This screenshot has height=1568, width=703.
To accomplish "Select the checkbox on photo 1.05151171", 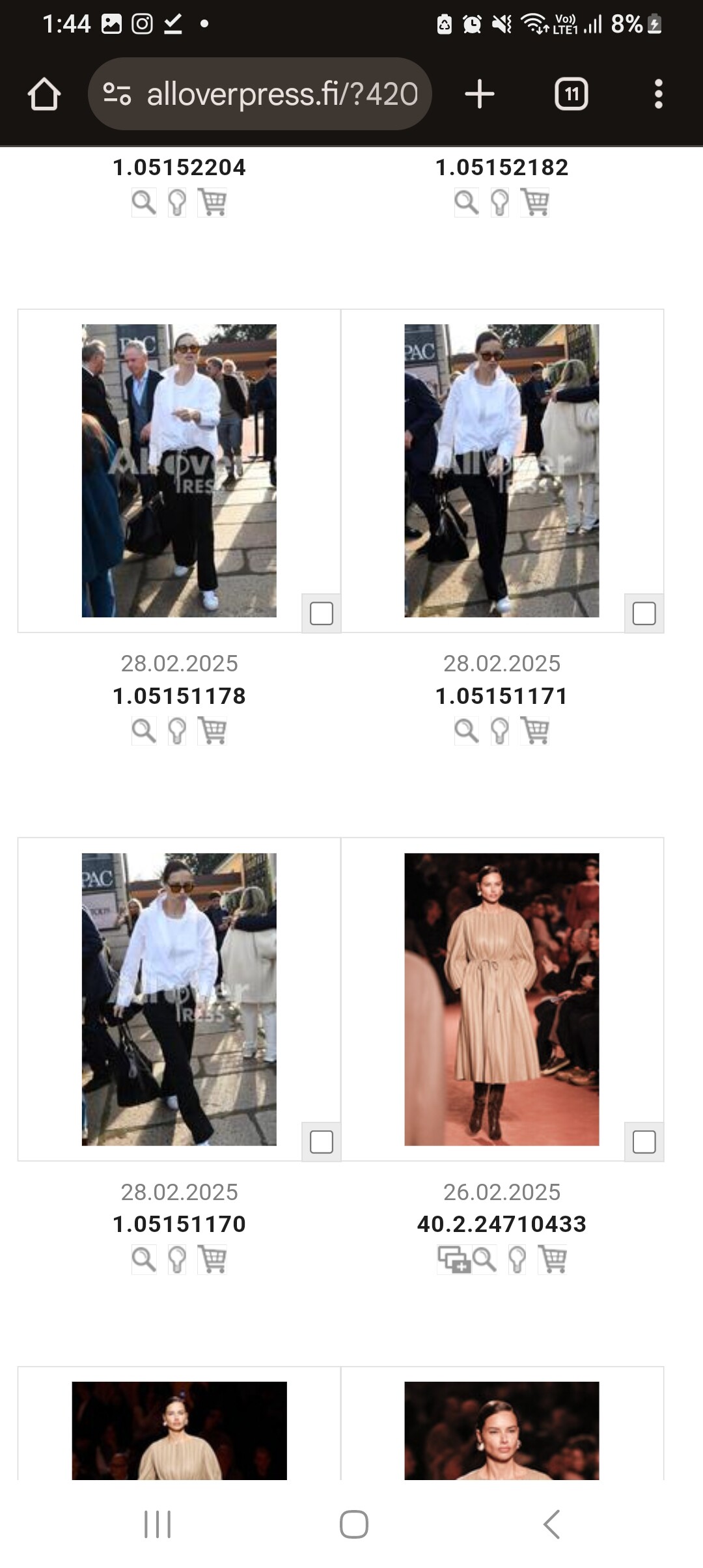I will [644, 613].
